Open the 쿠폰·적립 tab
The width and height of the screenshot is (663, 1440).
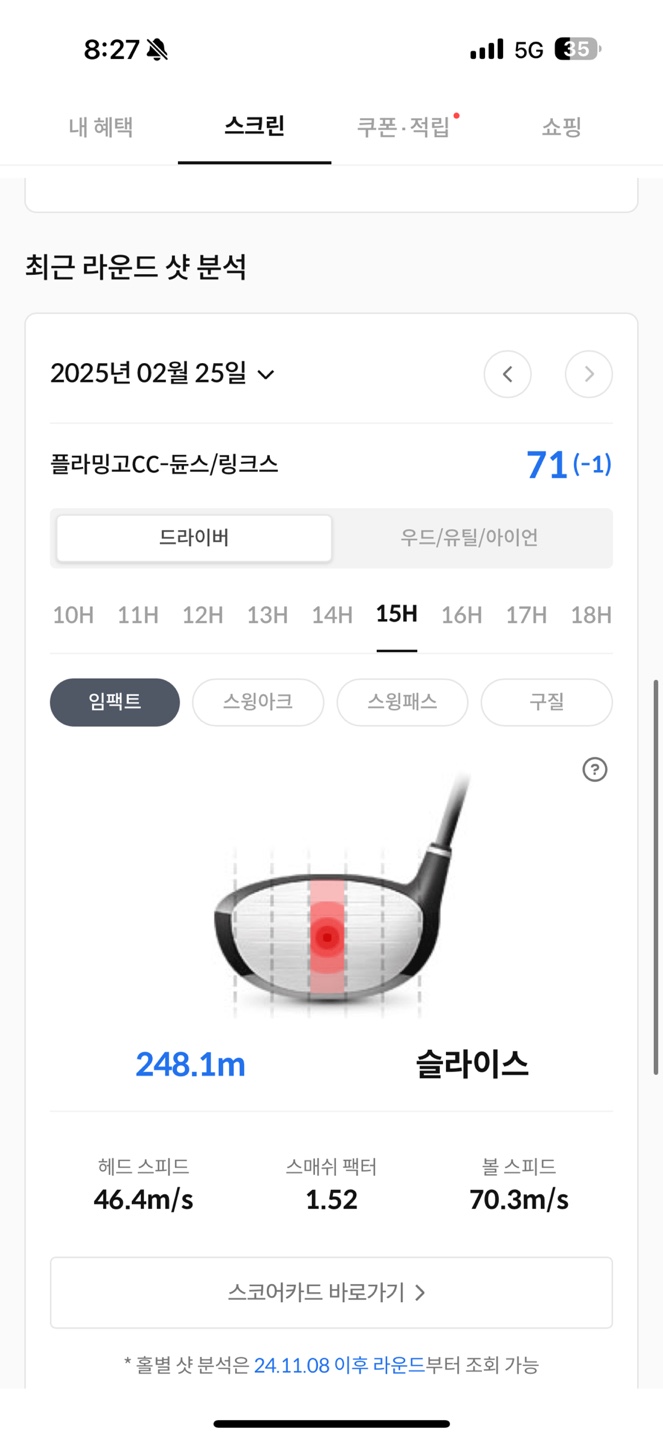404,128
